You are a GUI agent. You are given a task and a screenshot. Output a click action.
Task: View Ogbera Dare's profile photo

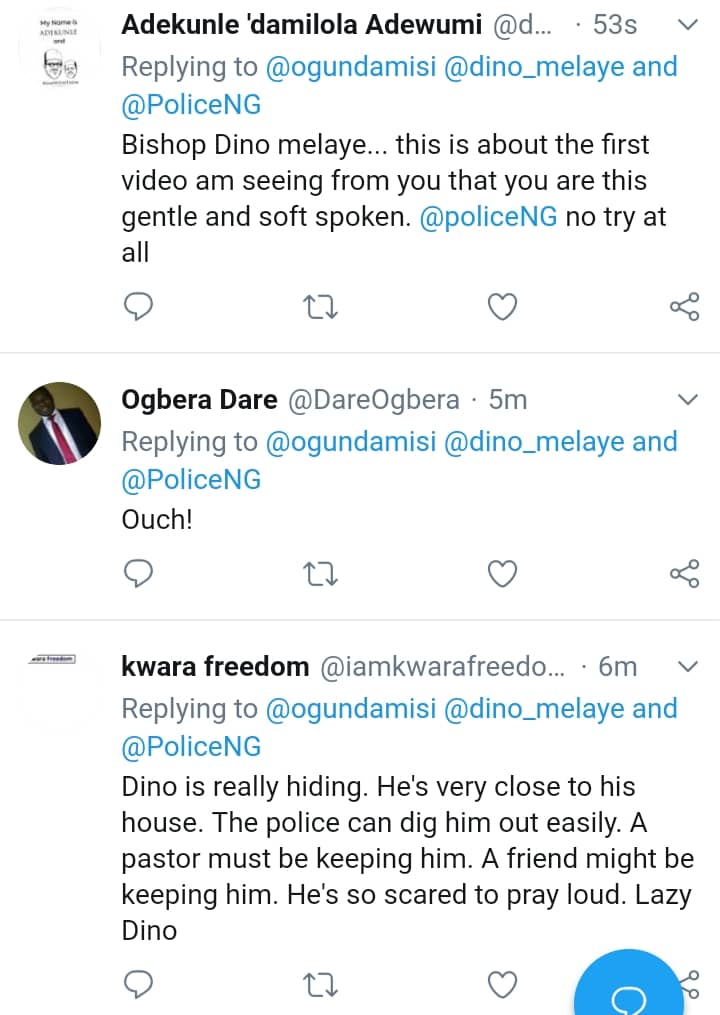click(x=60, y=423)
